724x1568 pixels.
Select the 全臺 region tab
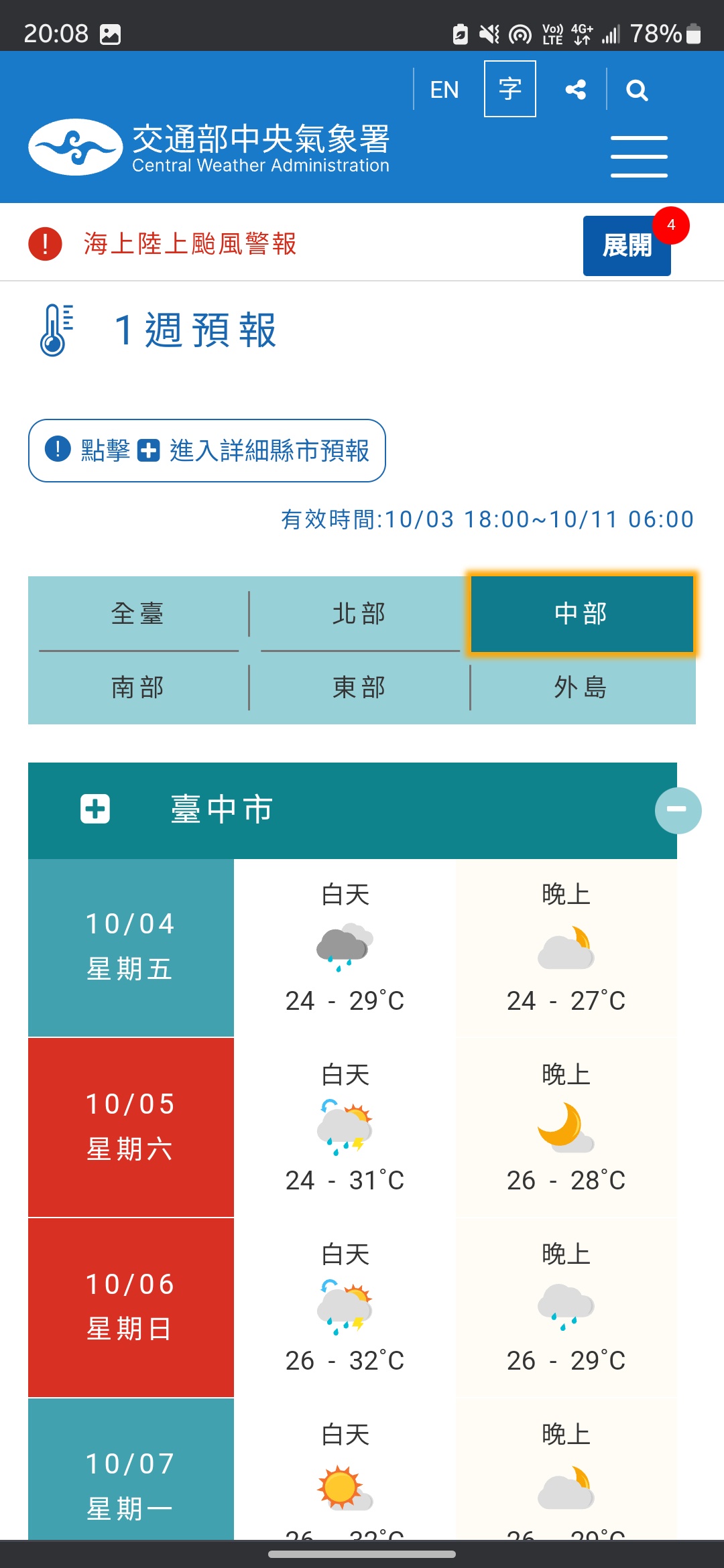tap(138, 614)
